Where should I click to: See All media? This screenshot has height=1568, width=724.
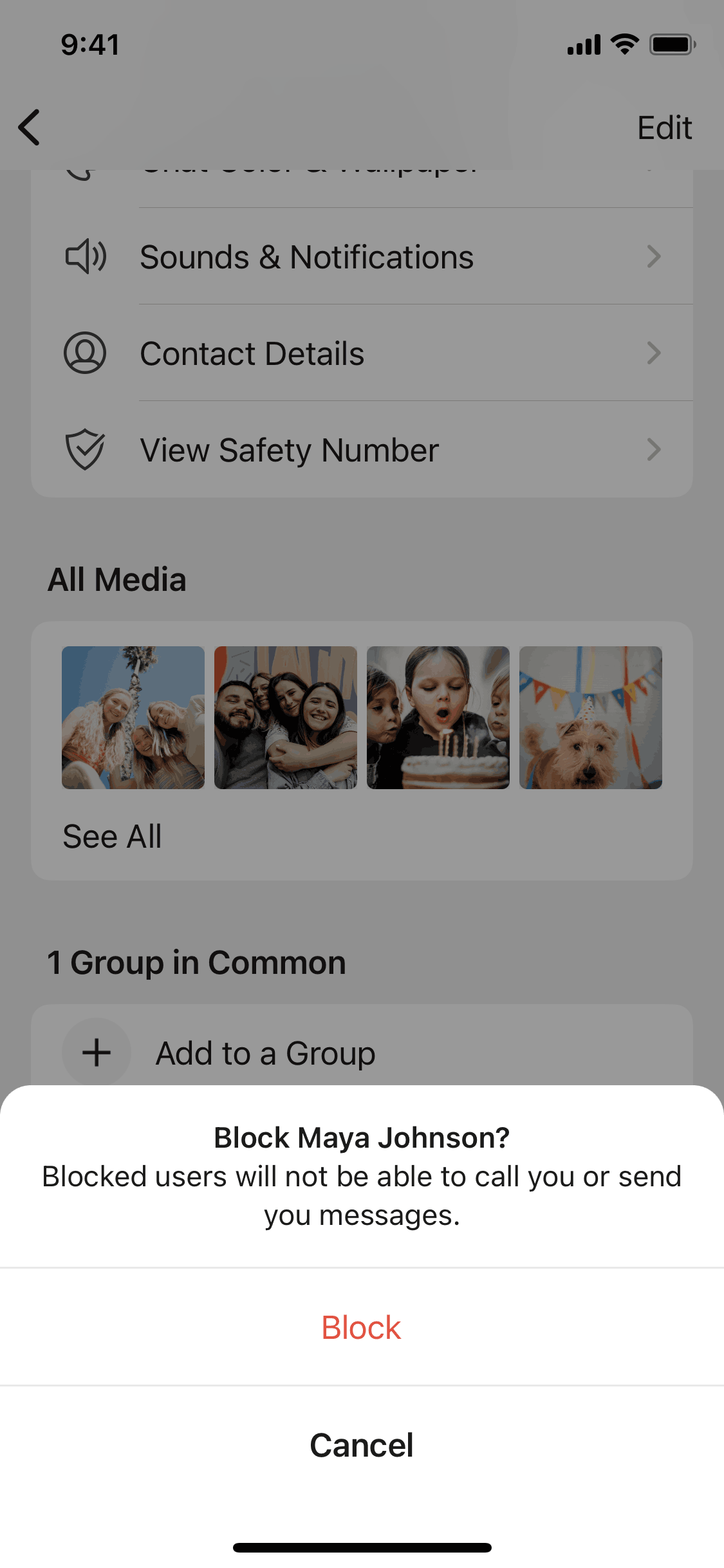[113, 837]
